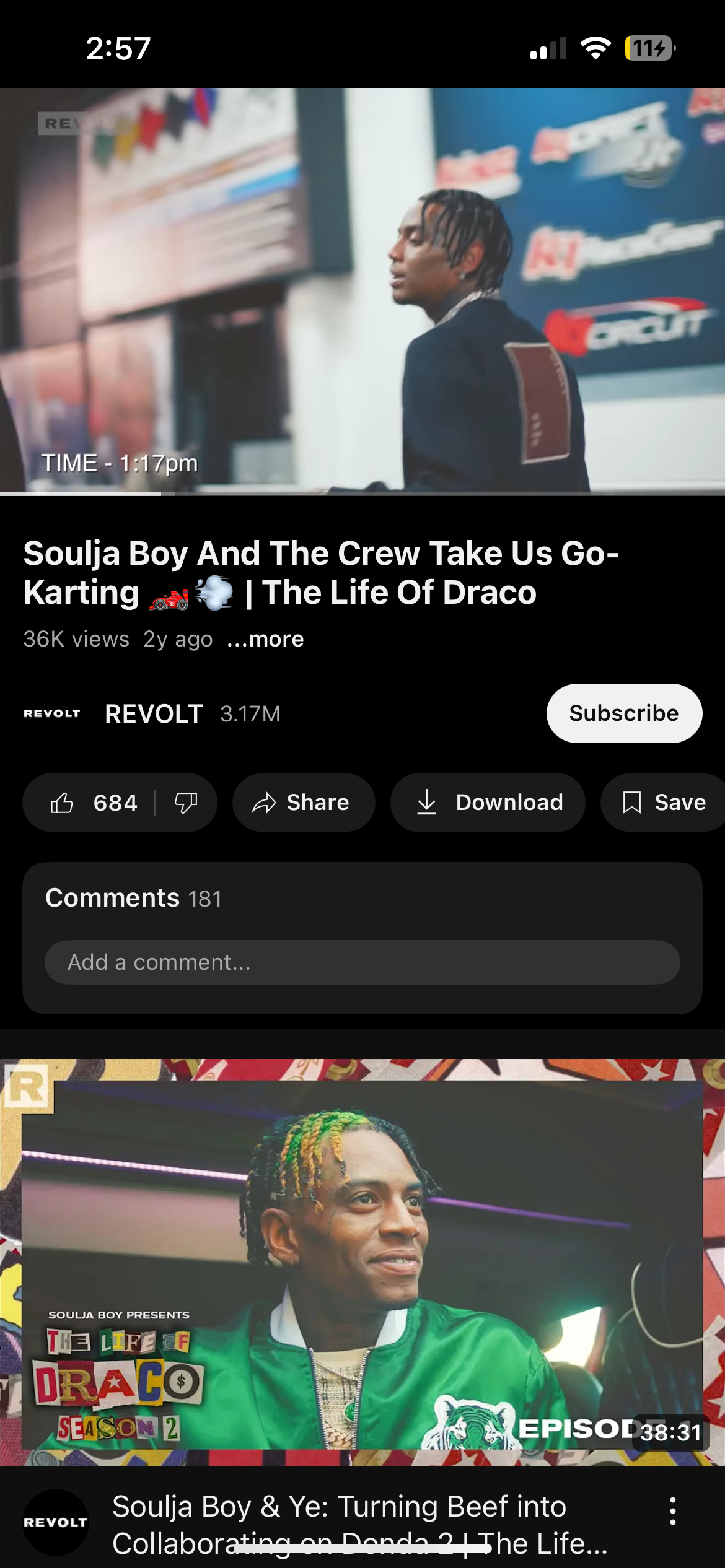Like the video with 684 likes

93,803
